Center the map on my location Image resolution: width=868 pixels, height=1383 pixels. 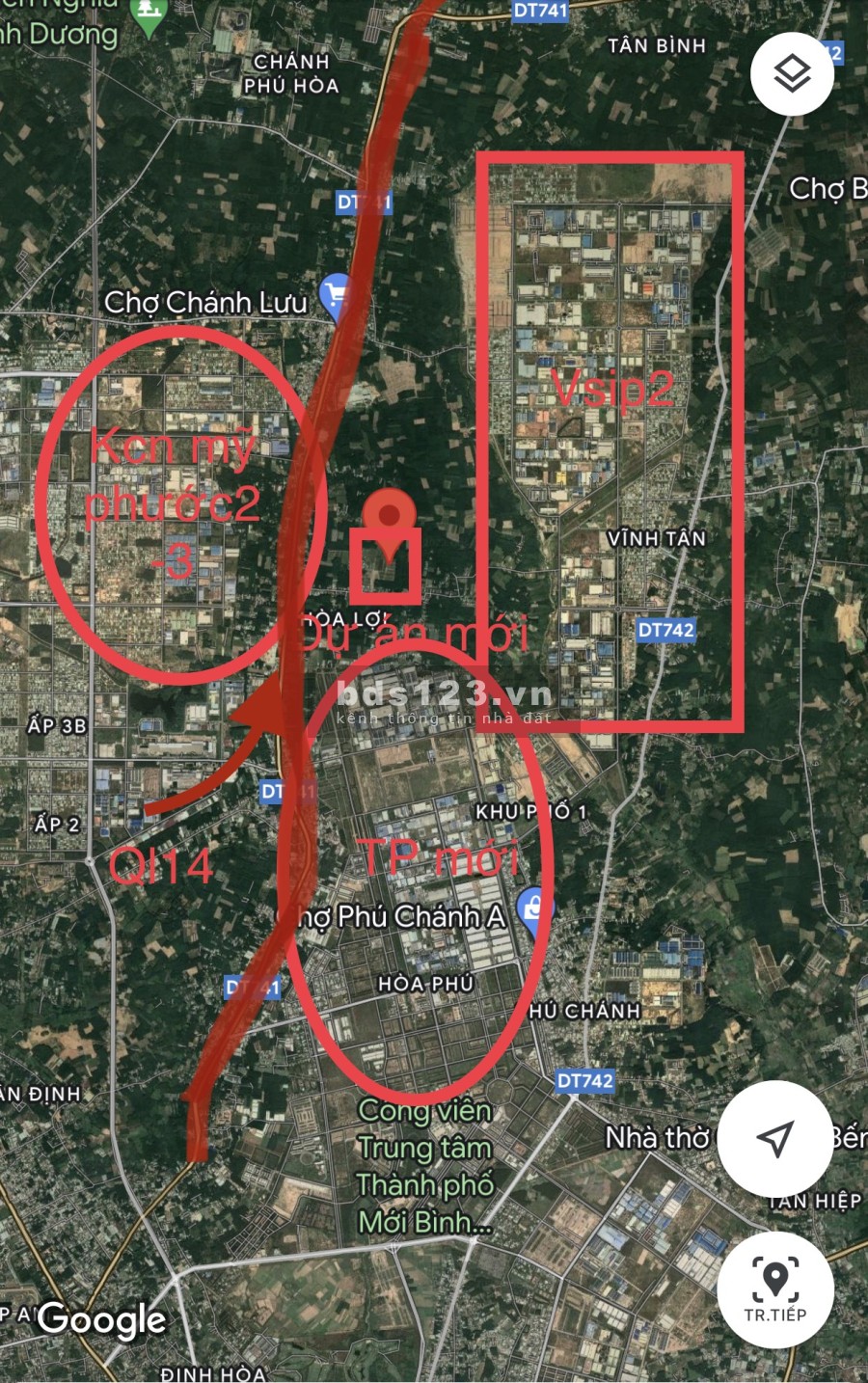[x=774, y=1139]
